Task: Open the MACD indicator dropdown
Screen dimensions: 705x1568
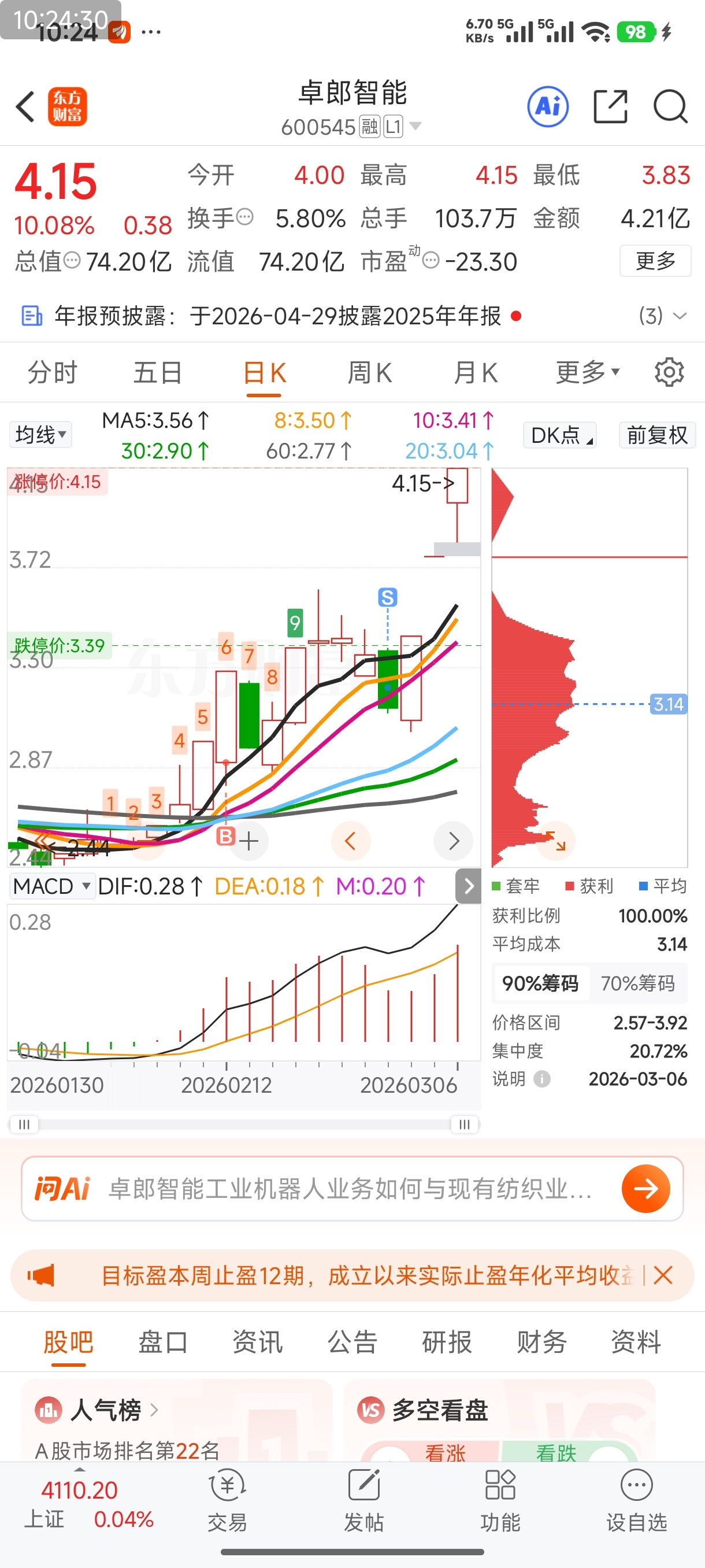Action: tap(53, 886)
